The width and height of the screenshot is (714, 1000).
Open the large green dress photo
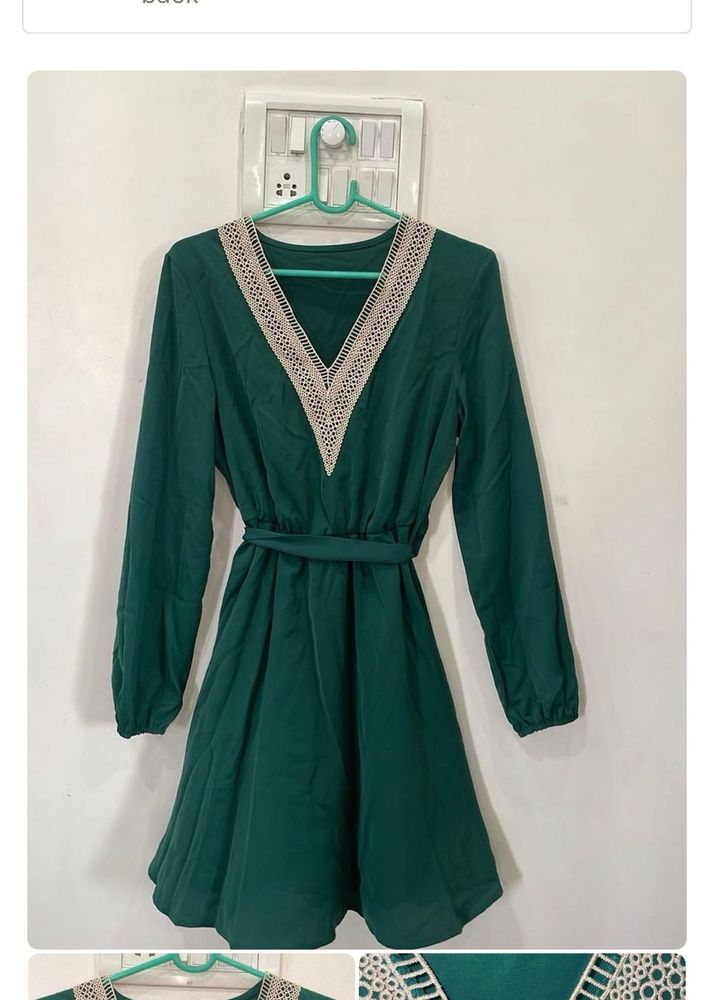(357, 510)
